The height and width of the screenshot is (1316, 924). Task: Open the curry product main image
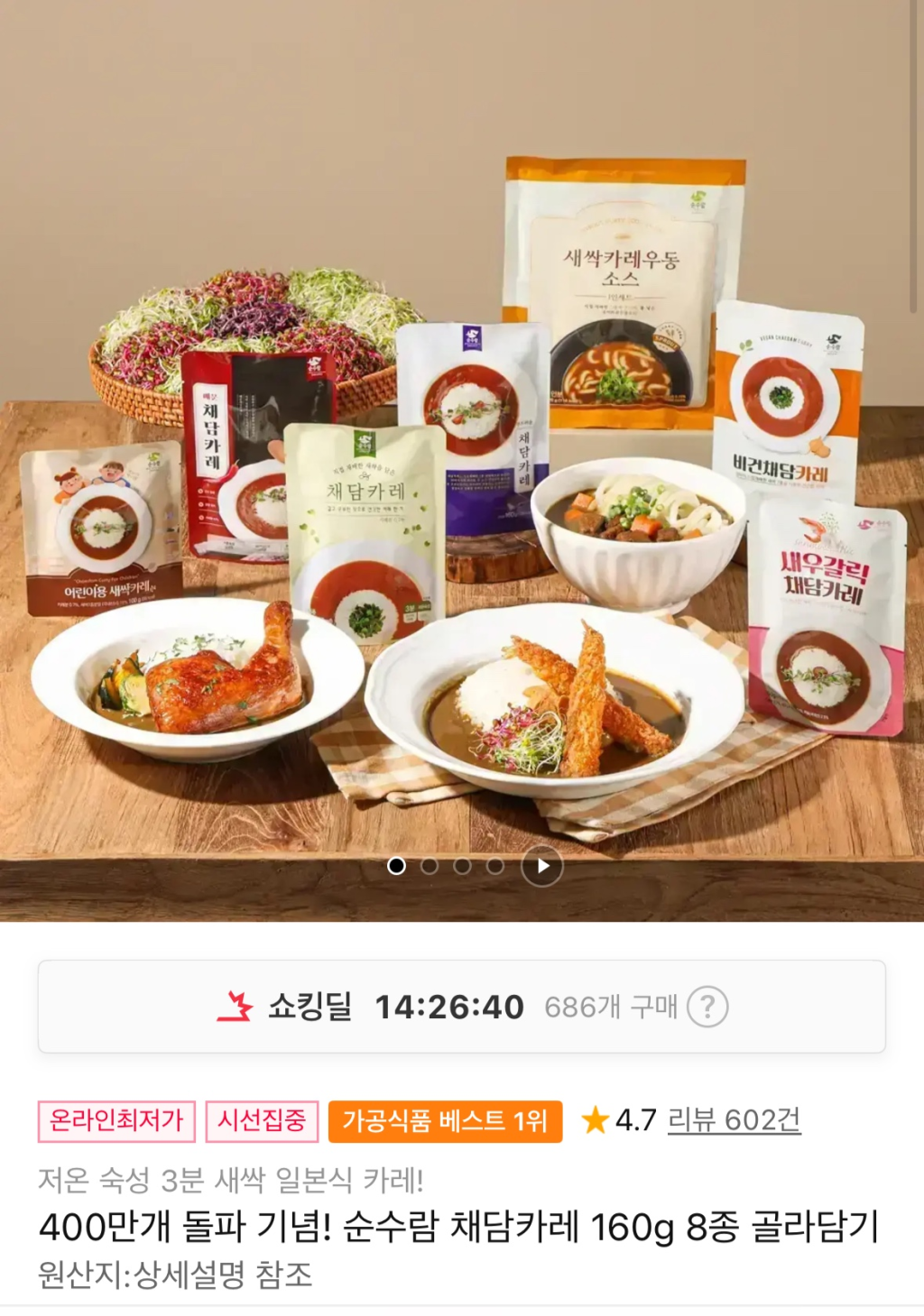tap(462, 451)
